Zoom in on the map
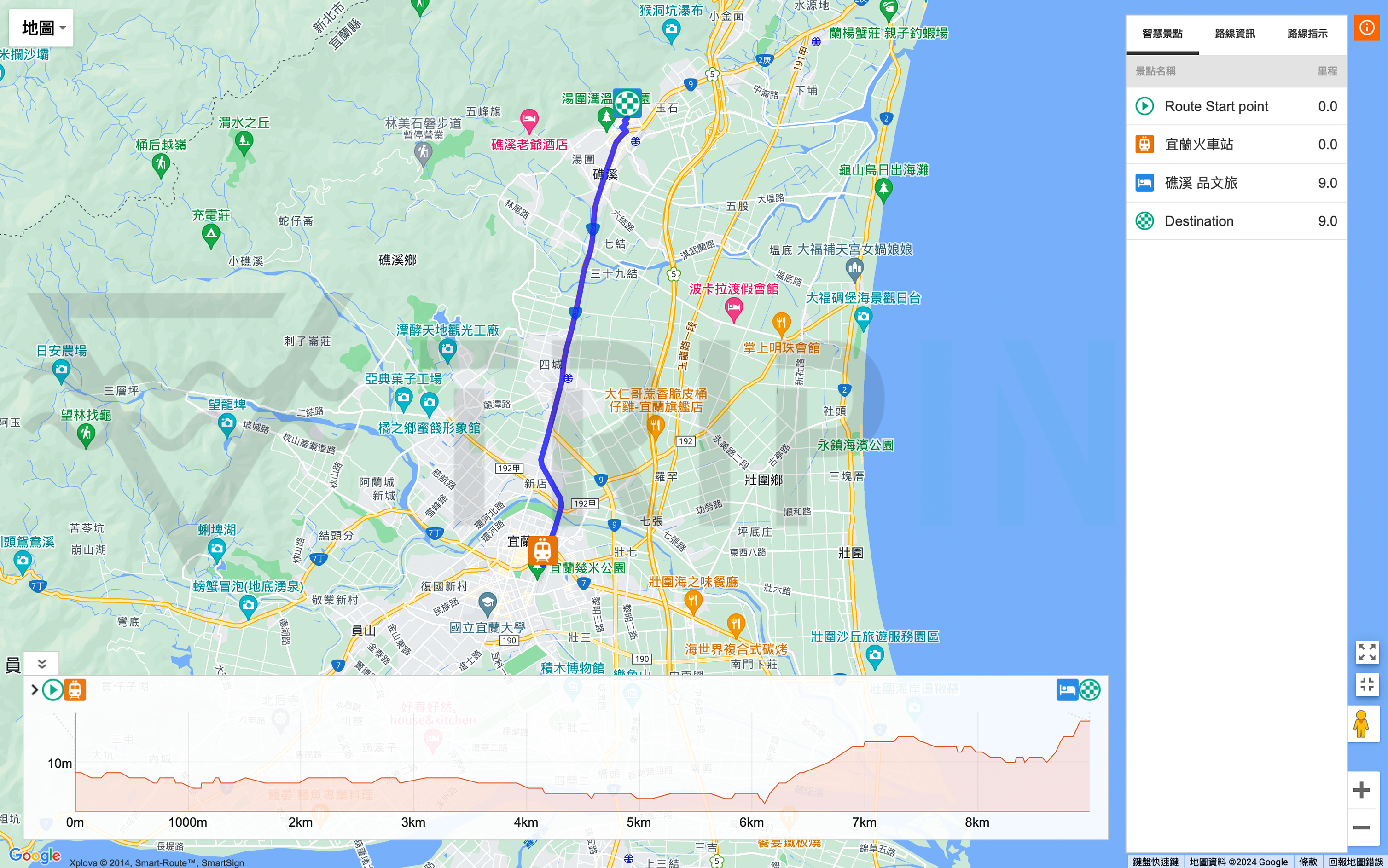 [1361, 790]
